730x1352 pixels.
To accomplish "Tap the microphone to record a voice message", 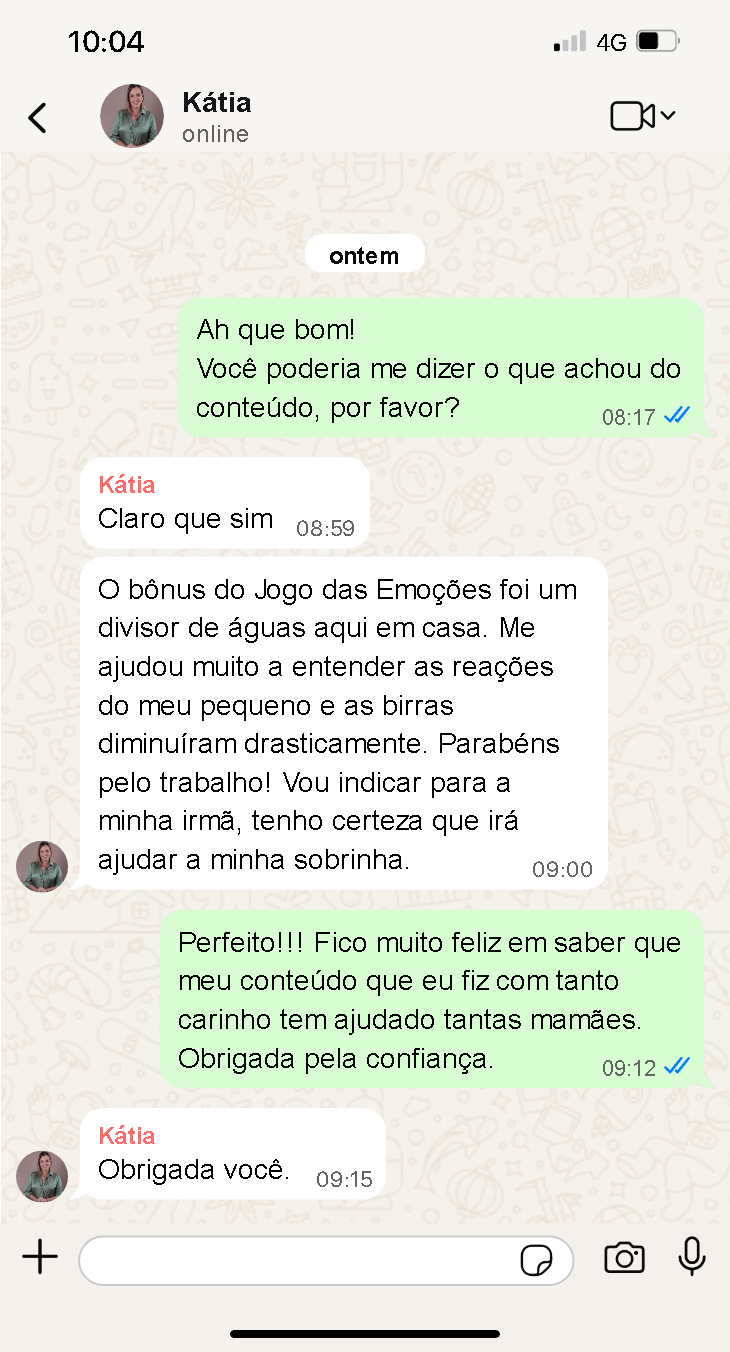I will pyautogui.click(x=692, y=1257).
